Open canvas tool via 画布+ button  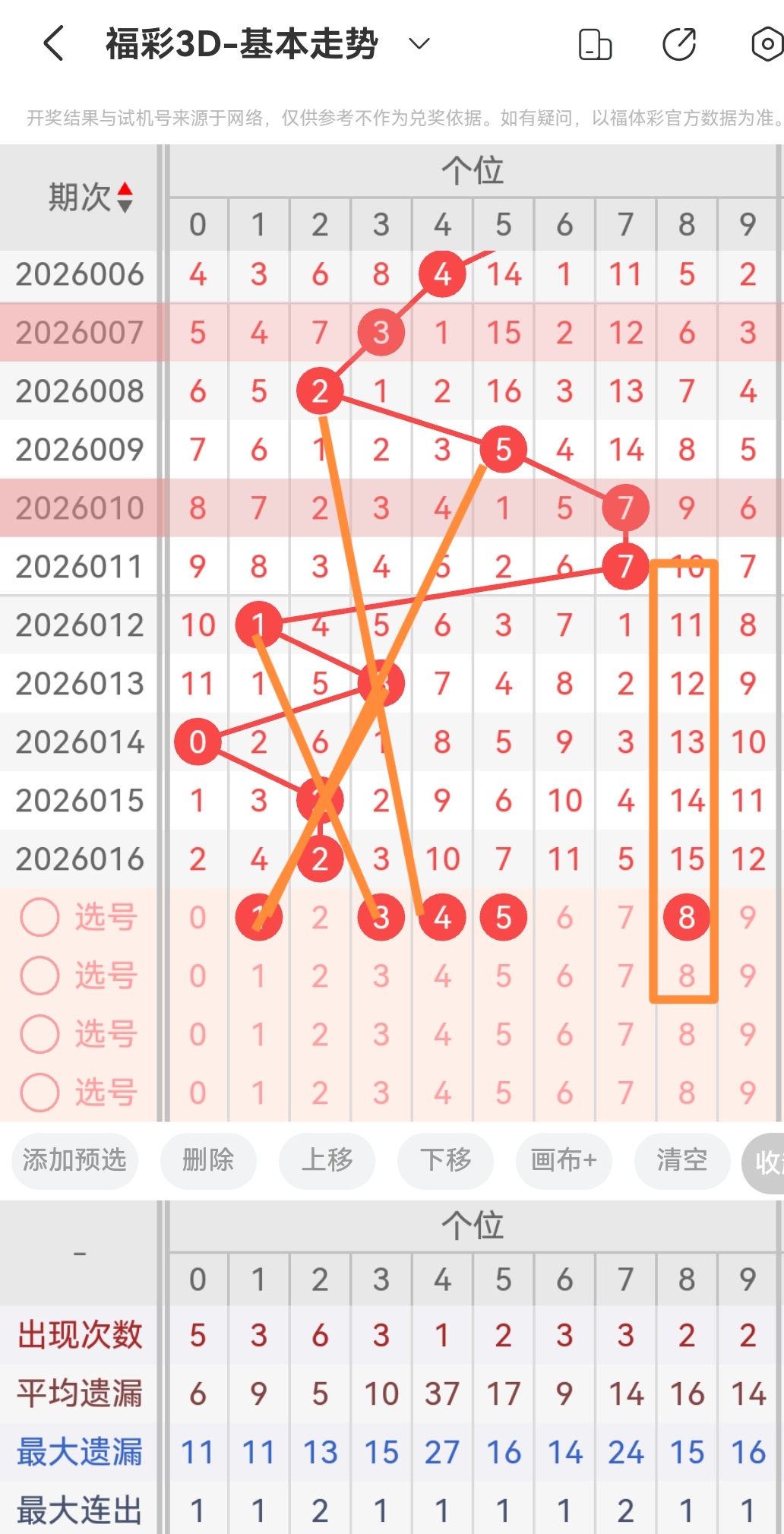[563, 1161]
